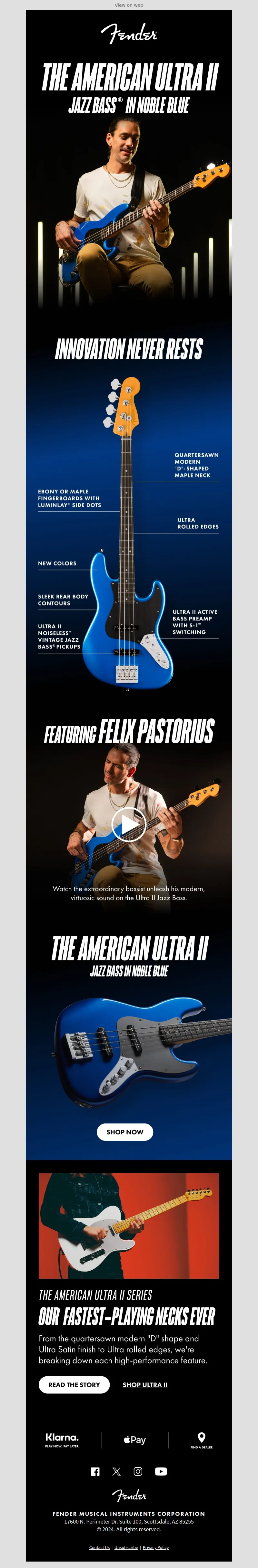Open Fender's YouTube channel

[x=160, y=1471]
